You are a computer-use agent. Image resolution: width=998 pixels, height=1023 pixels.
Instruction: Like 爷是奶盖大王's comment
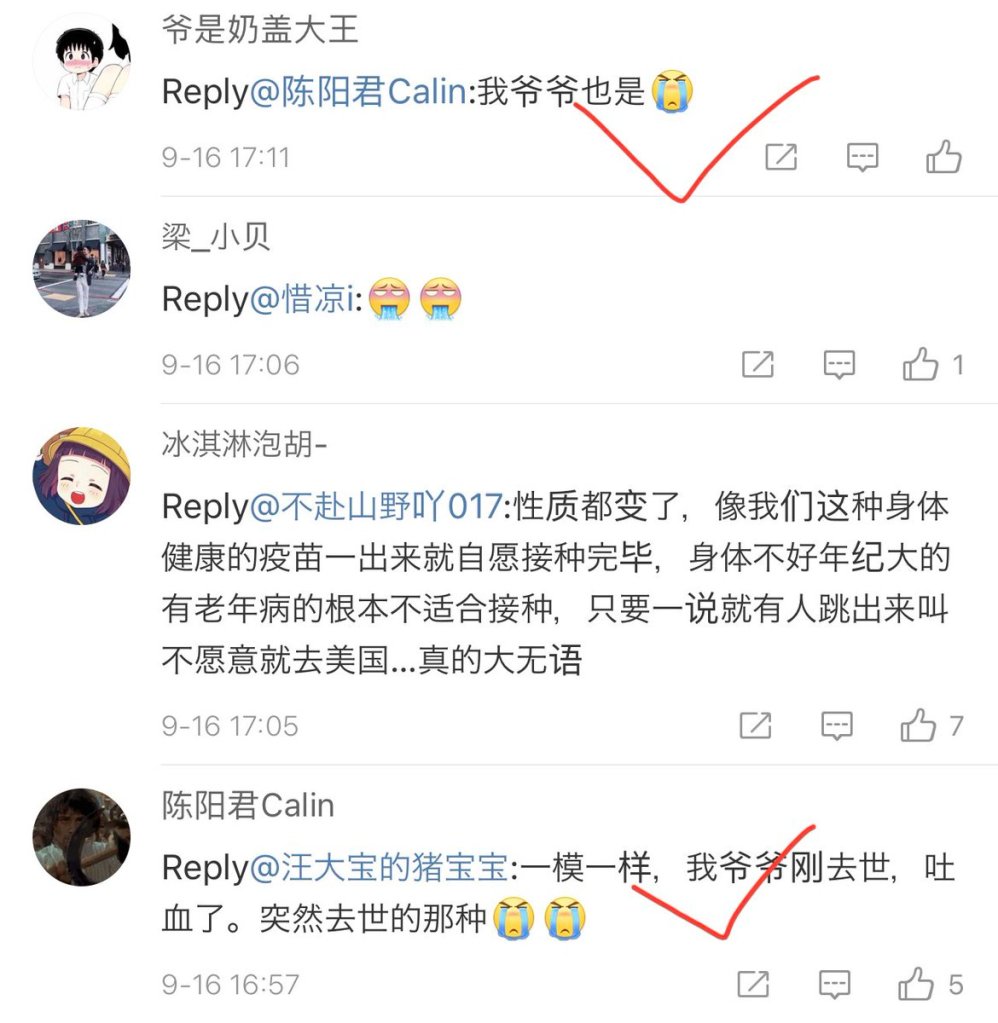[943, 157]
